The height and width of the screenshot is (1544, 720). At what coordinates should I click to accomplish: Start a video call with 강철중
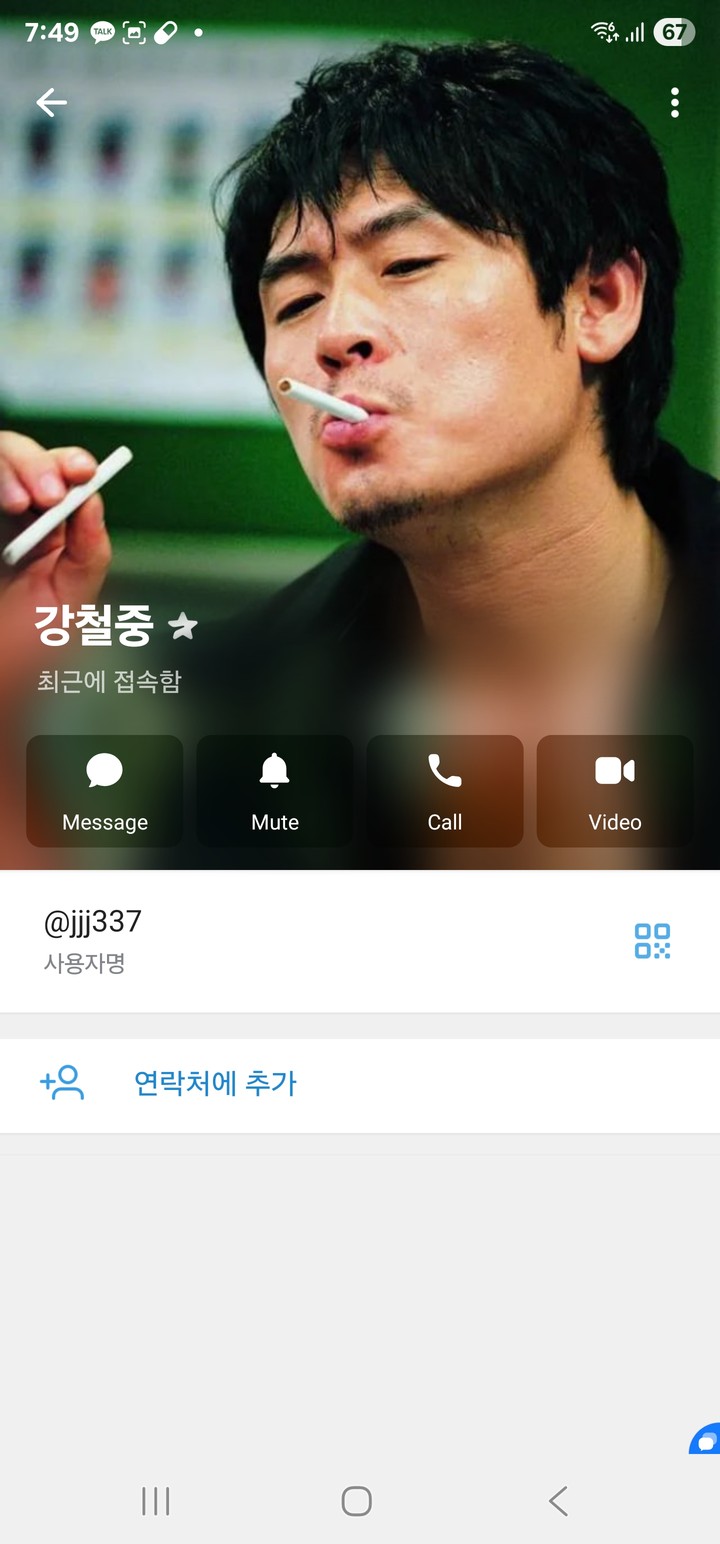[615, 792]
